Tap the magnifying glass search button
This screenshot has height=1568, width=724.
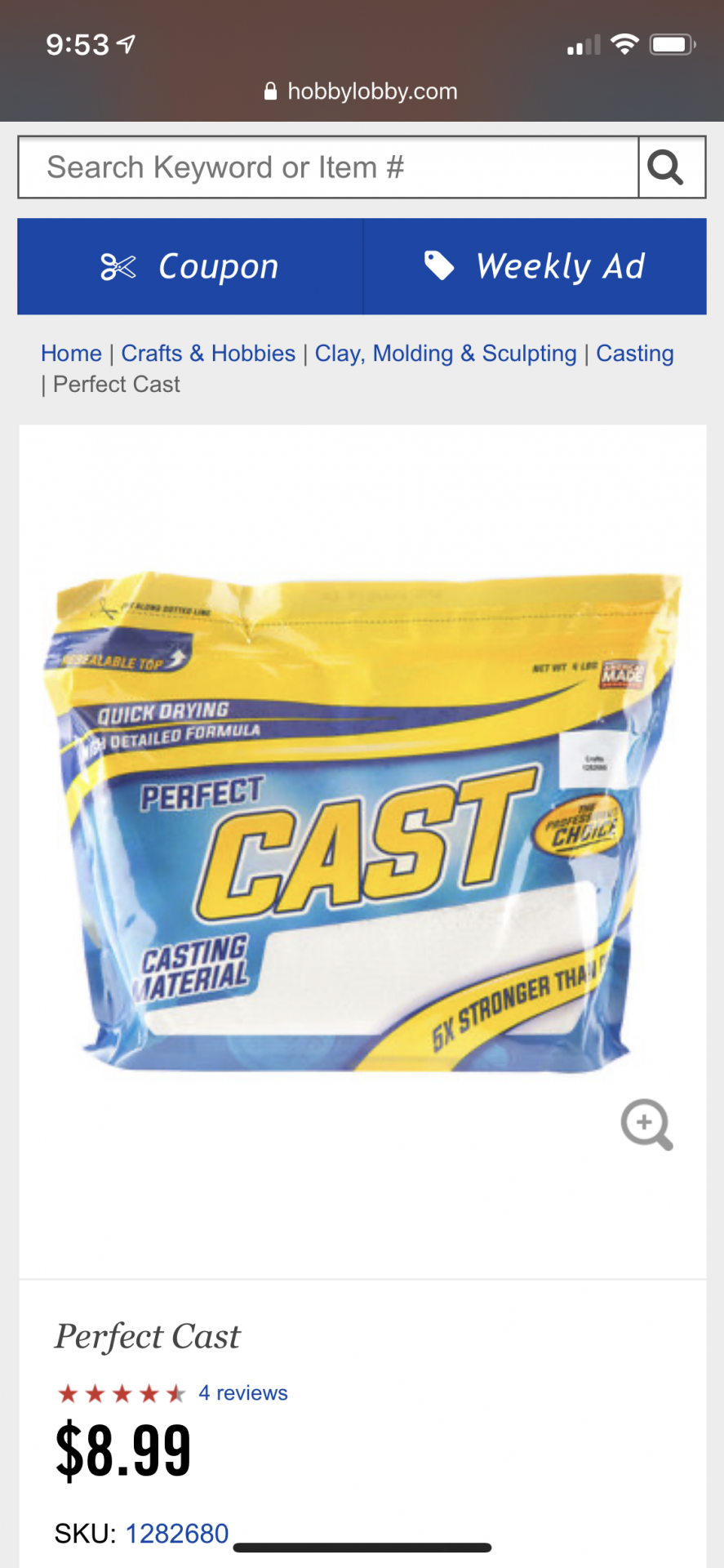coord(672,167)
